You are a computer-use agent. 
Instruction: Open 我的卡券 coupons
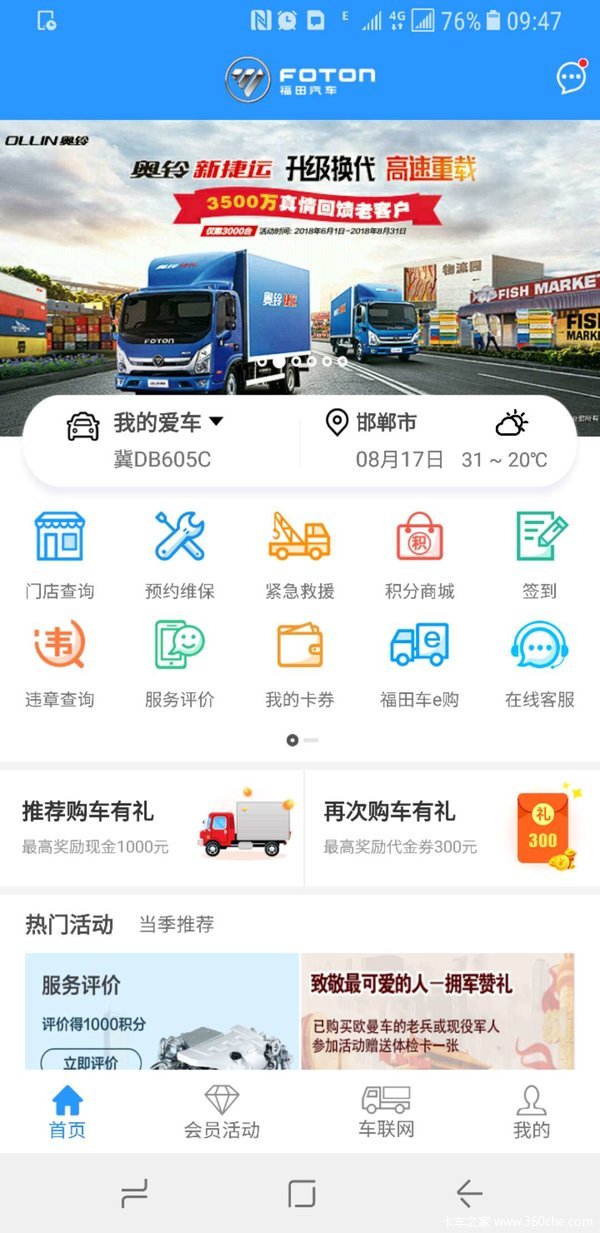[x=300, y=663]
